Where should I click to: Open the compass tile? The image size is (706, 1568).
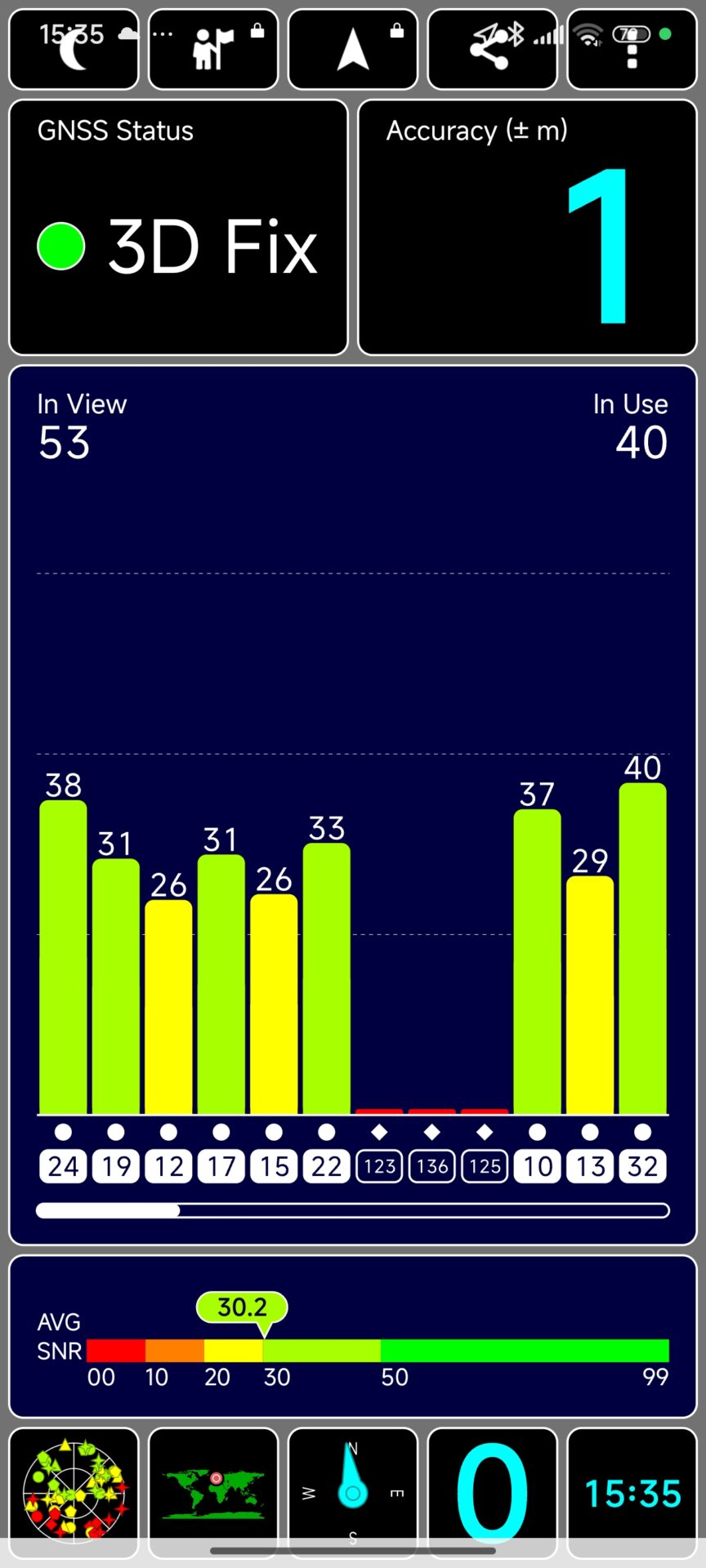click(353, 1493)
